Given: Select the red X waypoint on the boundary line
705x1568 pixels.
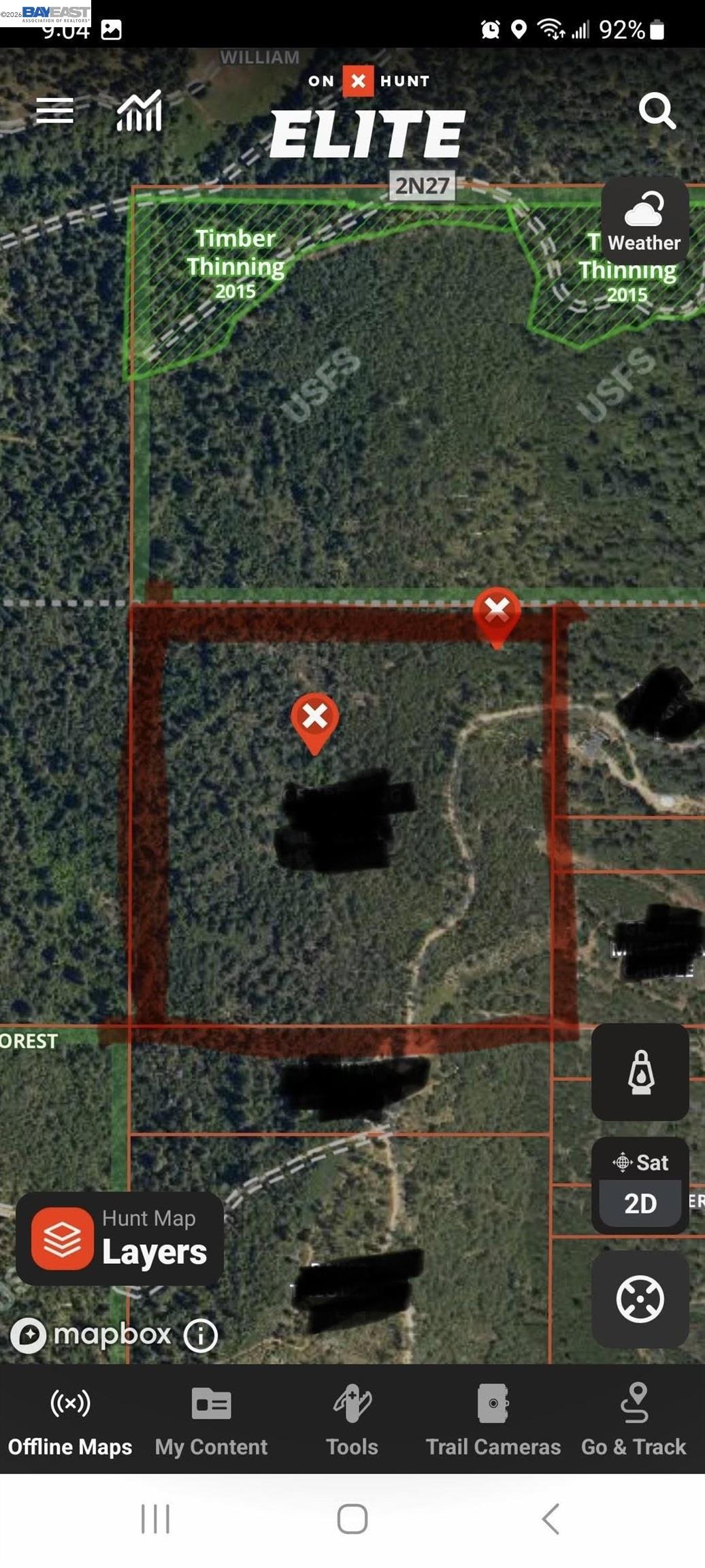Looking at the screenshot, I should point(497,612).
